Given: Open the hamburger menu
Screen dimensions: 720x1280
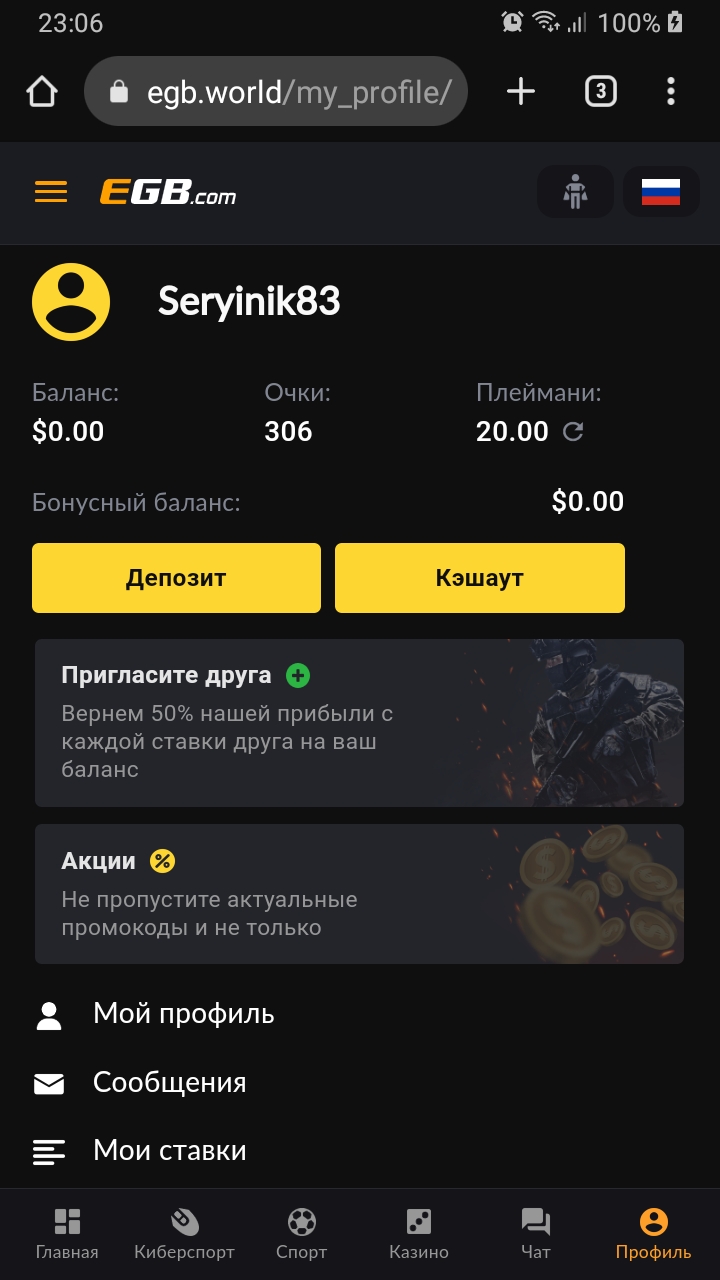Looking at the screenshot, I should 51,191.
